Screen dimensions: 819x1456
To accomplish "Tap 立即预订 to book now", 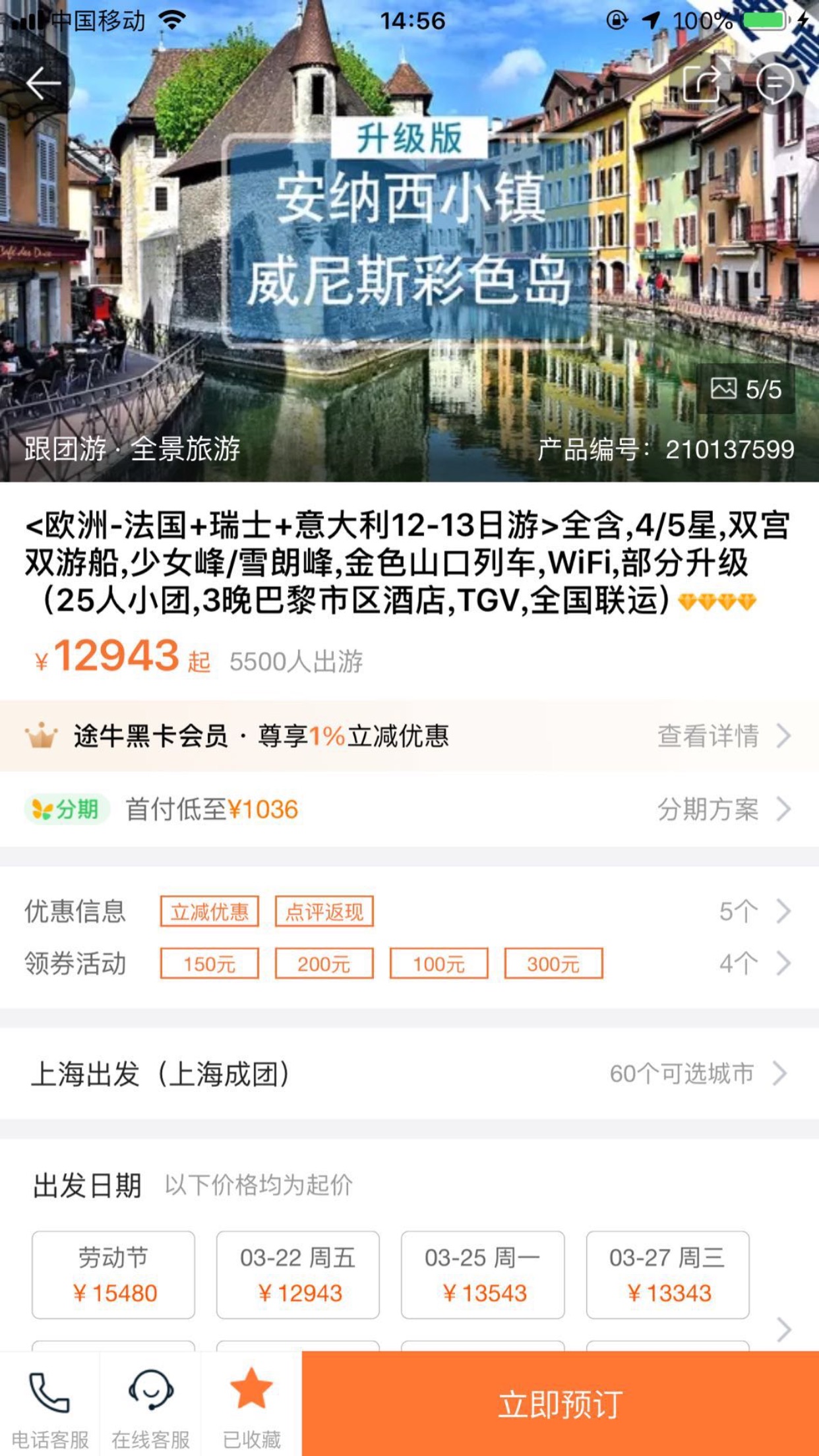I will 561,1403.
